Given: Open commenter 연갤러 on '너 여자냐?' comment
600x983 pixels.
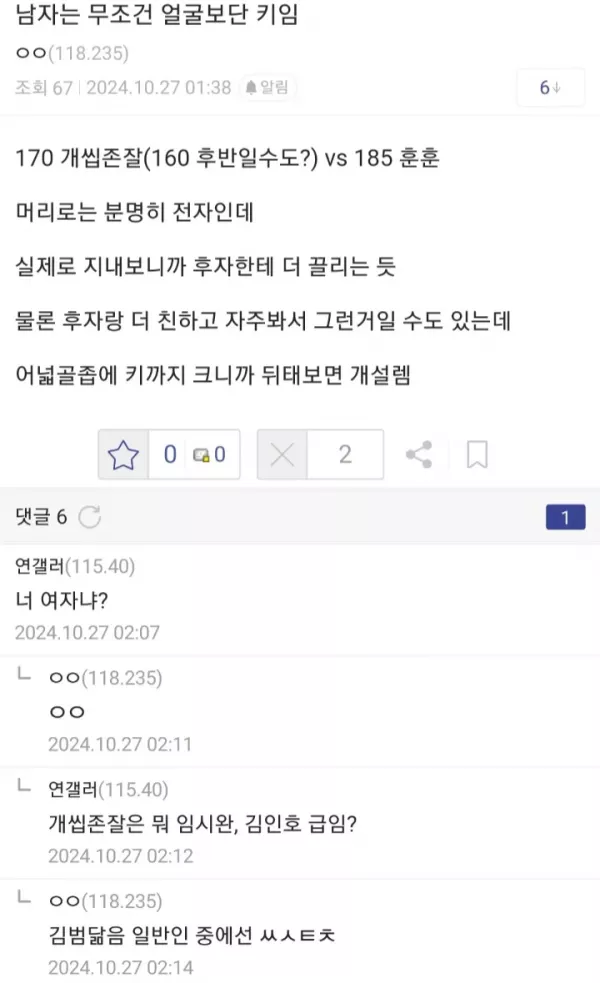Looking at the screenshot, I should [40, 567].
